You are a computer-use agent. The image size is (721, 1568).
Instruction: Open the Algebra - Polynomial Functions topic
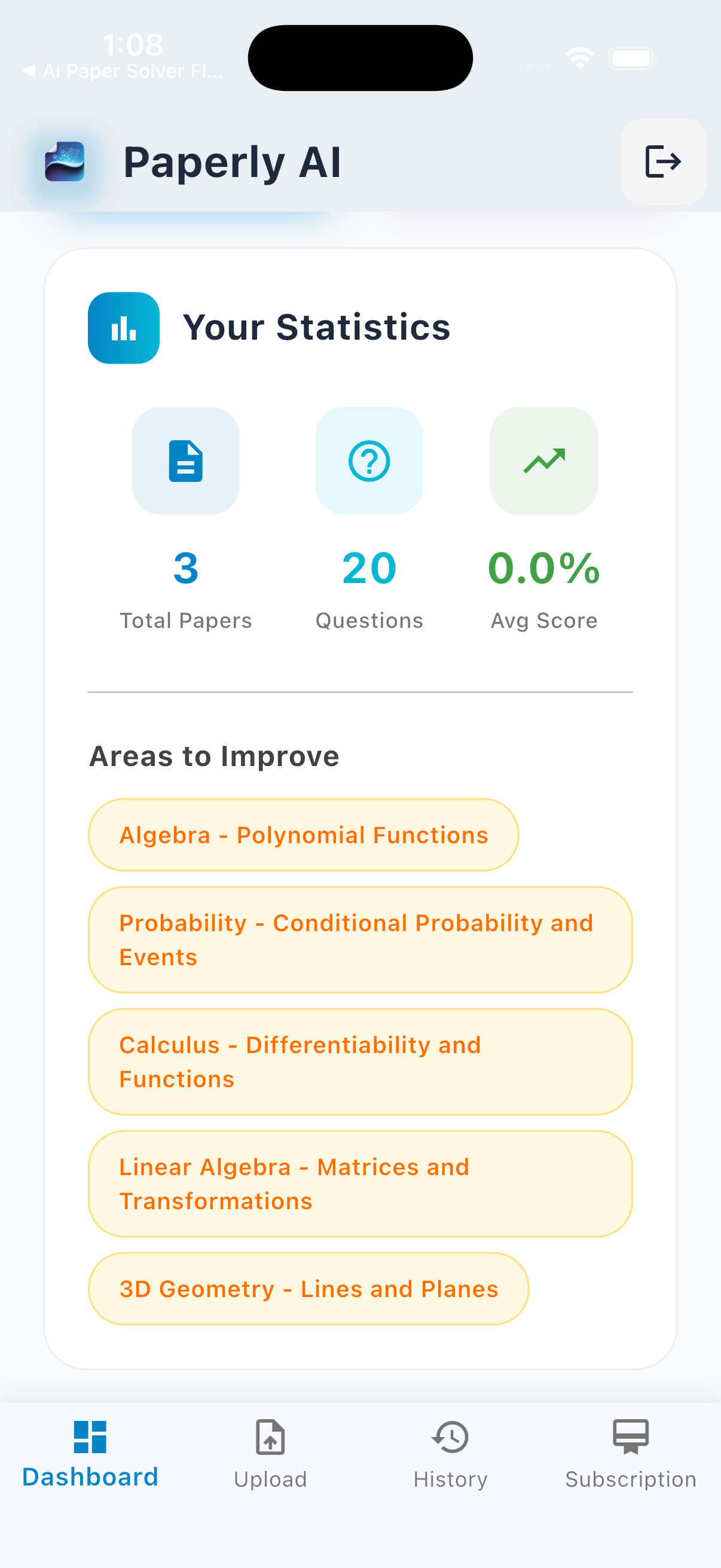(x=303, y=834)
